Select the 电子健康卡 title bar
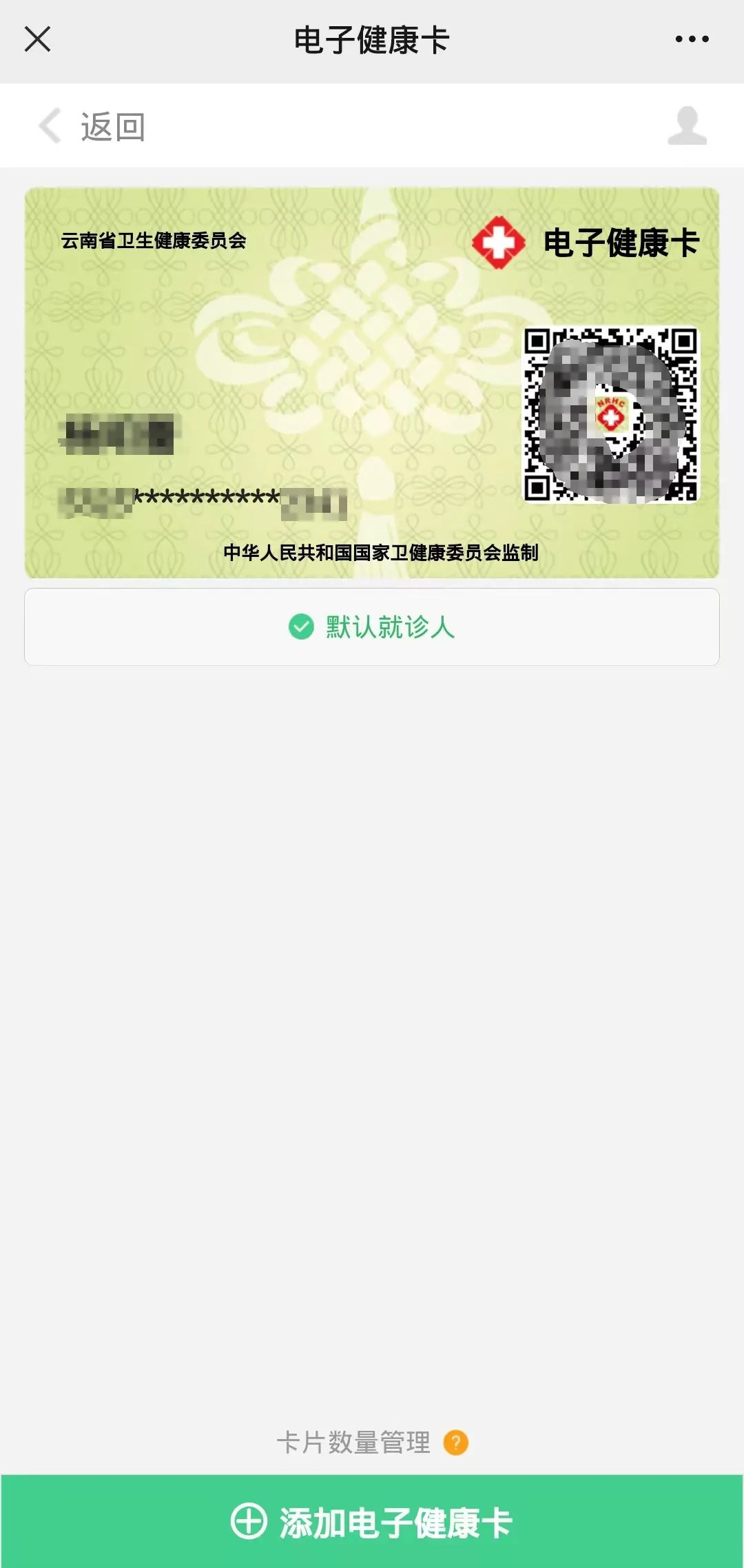This screenshot has width=744, height=1568. pos(372,39)
